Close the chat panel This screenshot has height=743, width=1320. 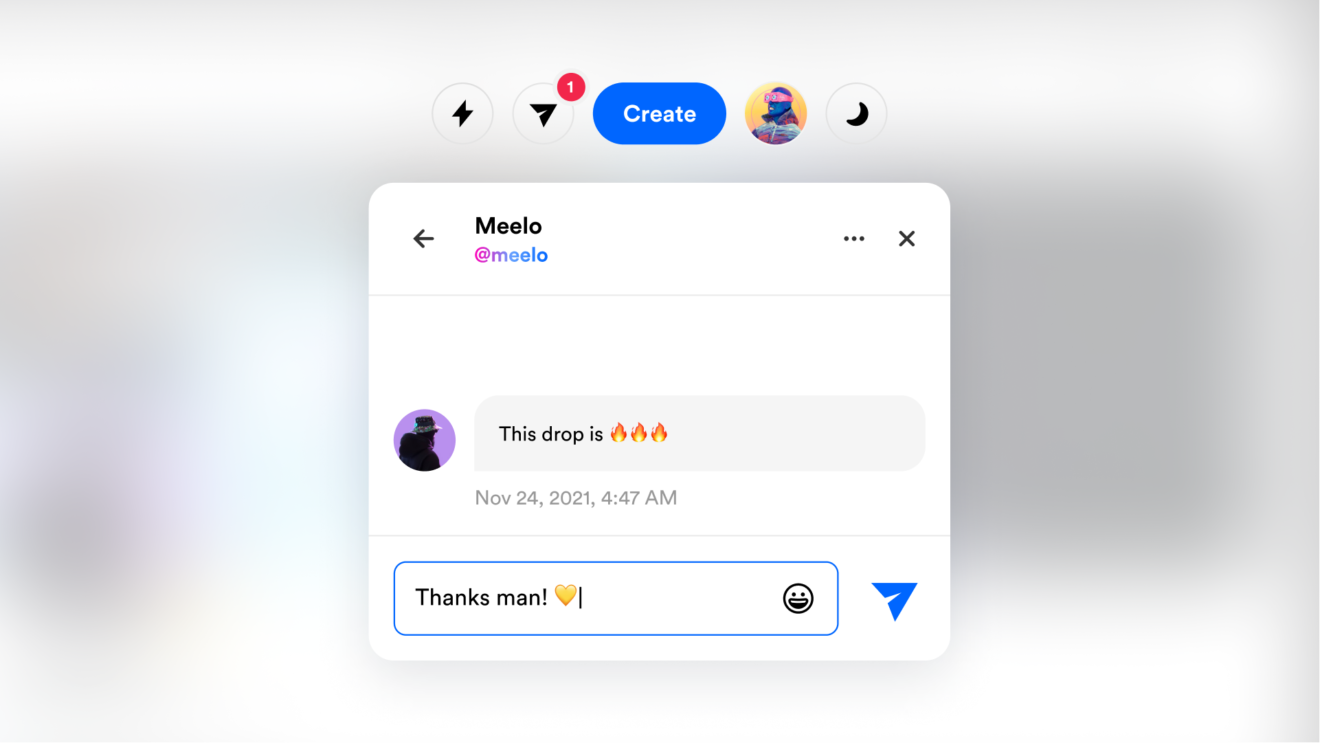point(906,238)
